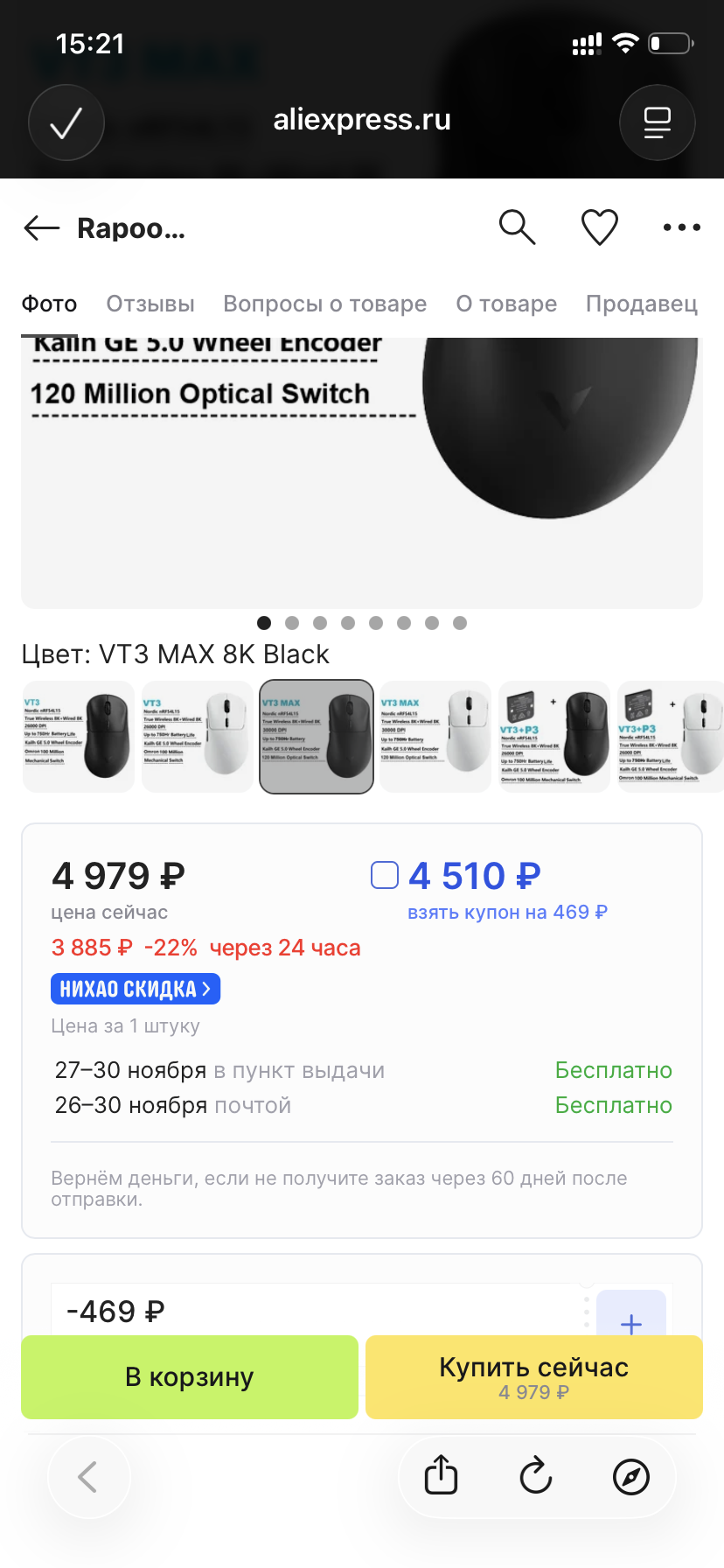Screen dimensions: 724x1568
Task: Add the mouse to cart (В корзину)
Action: point(190,1376)
